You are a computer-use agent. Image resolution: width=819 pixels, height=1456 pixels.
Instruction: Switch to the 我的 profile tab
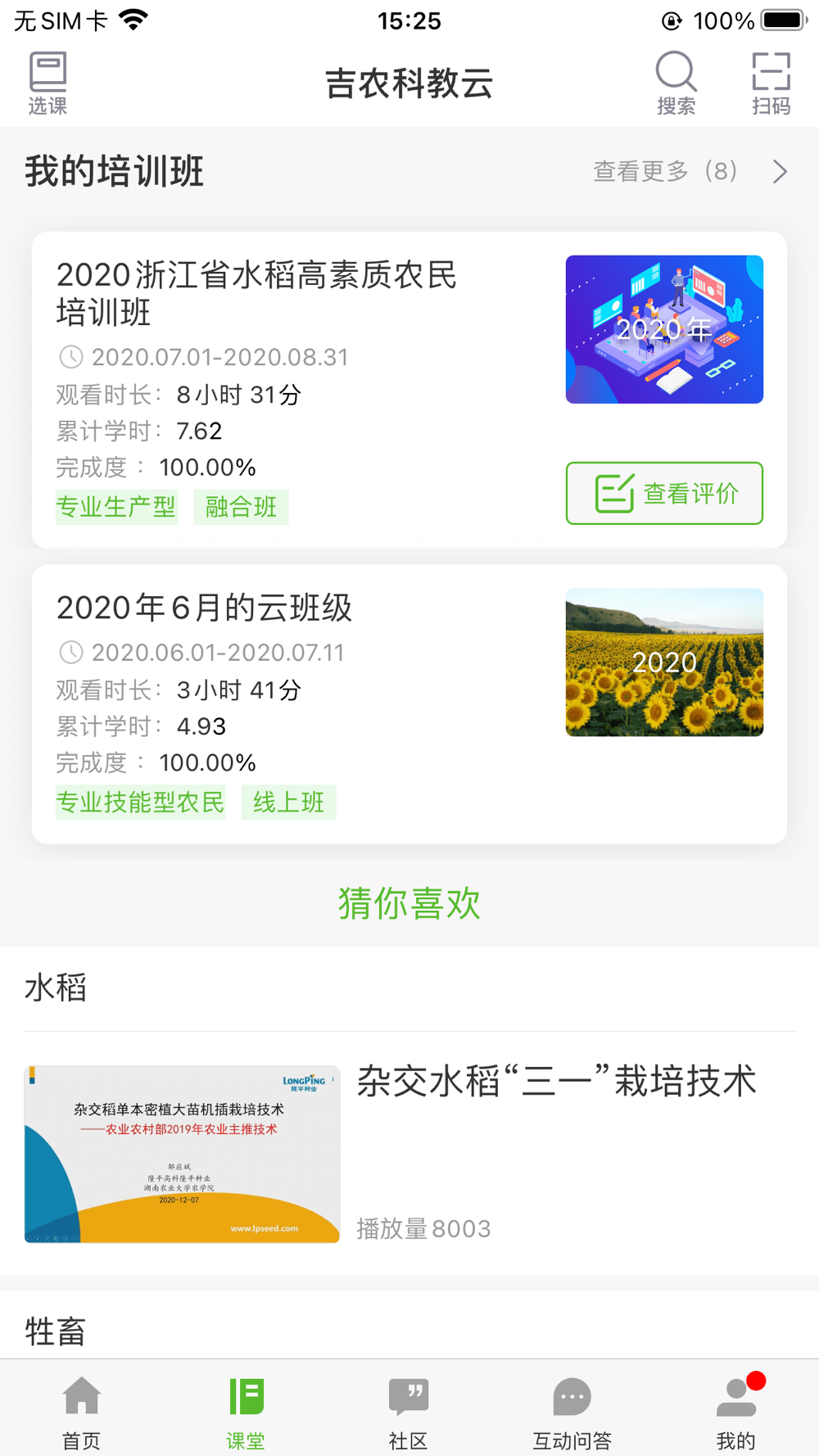[x=735, y=1412]
